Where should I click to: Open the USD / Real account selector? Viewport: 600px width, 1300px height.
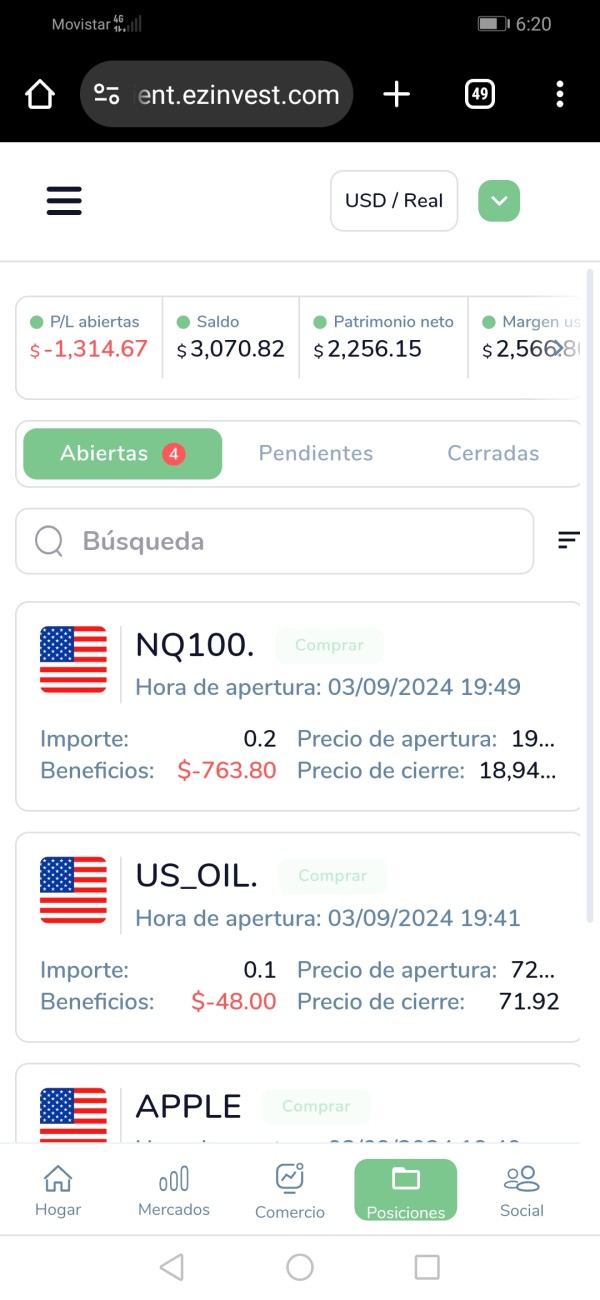pyautogui.click(x=394, y=201)
